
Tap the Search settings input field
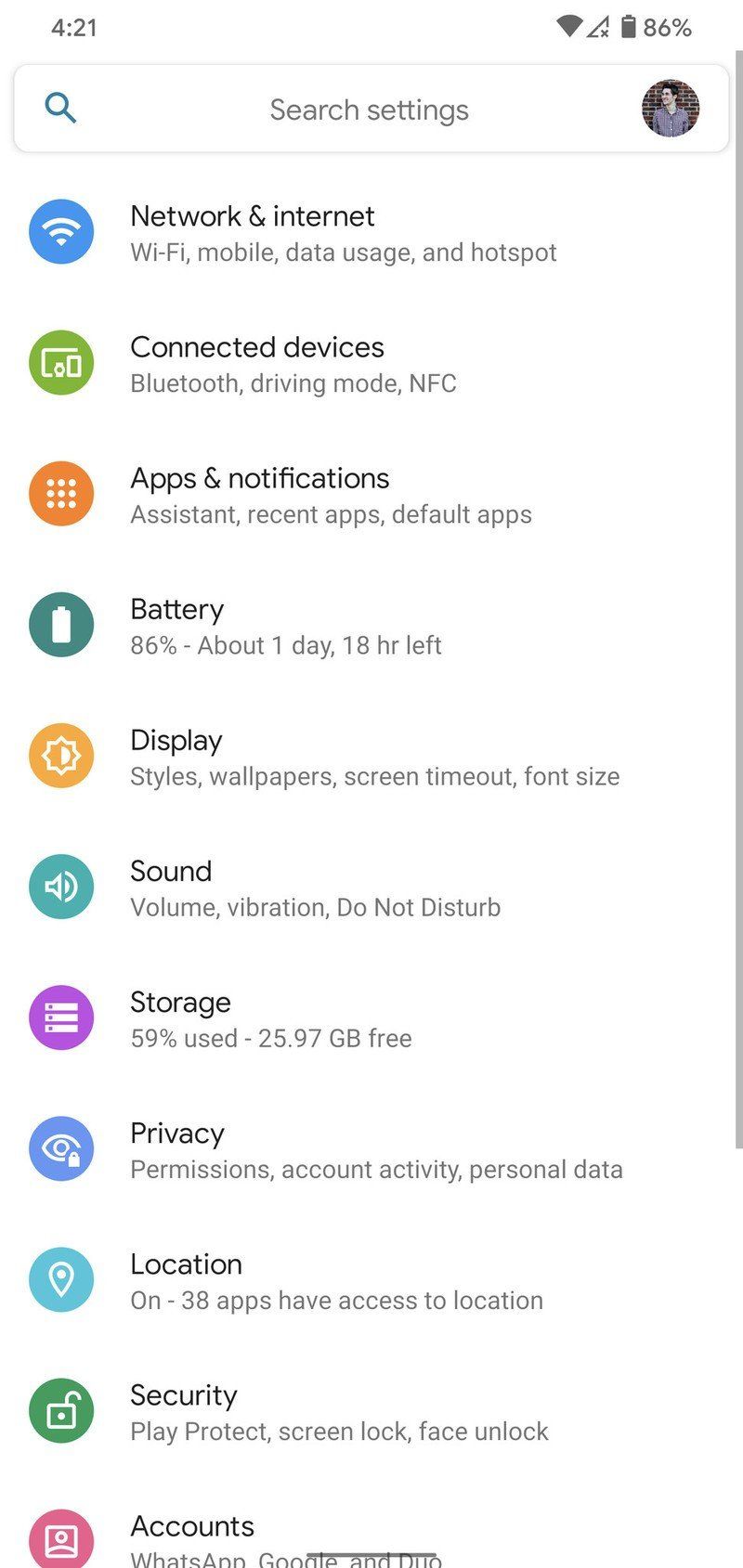(369, 108)
